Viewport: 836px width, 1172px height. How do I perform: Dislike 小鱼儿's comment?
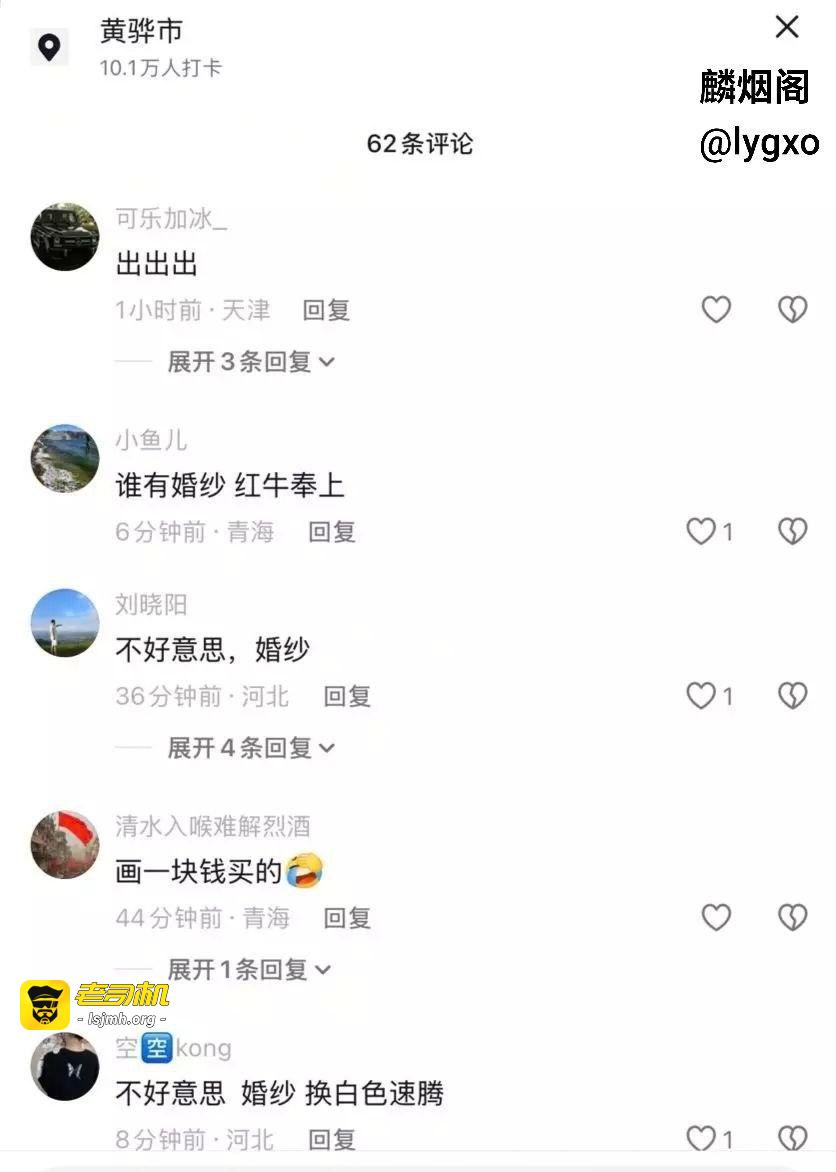(x=792, y=532)
